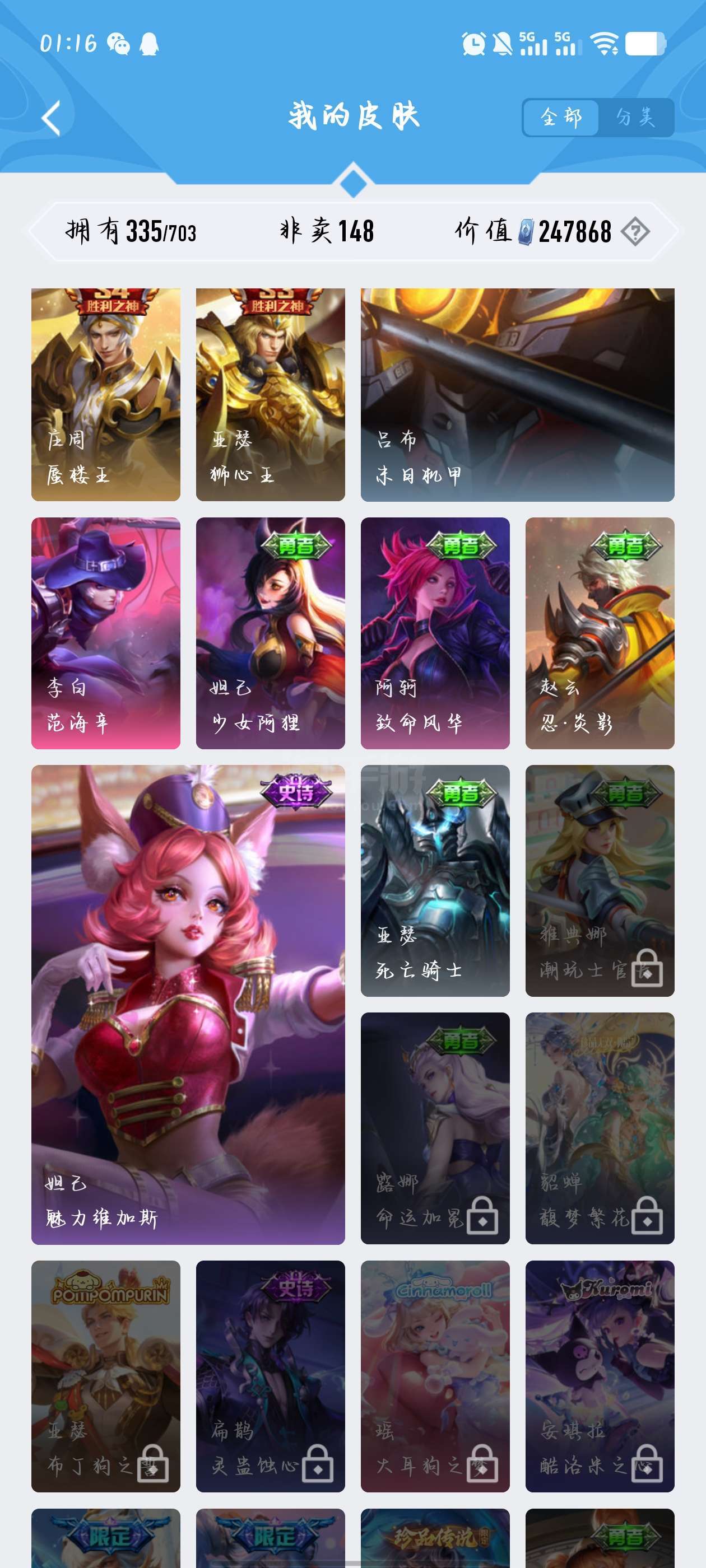This screenshot has width=706, height=1568.
Task: Open 赵云 忍·炎影 skin card
Action: point(600,632)
